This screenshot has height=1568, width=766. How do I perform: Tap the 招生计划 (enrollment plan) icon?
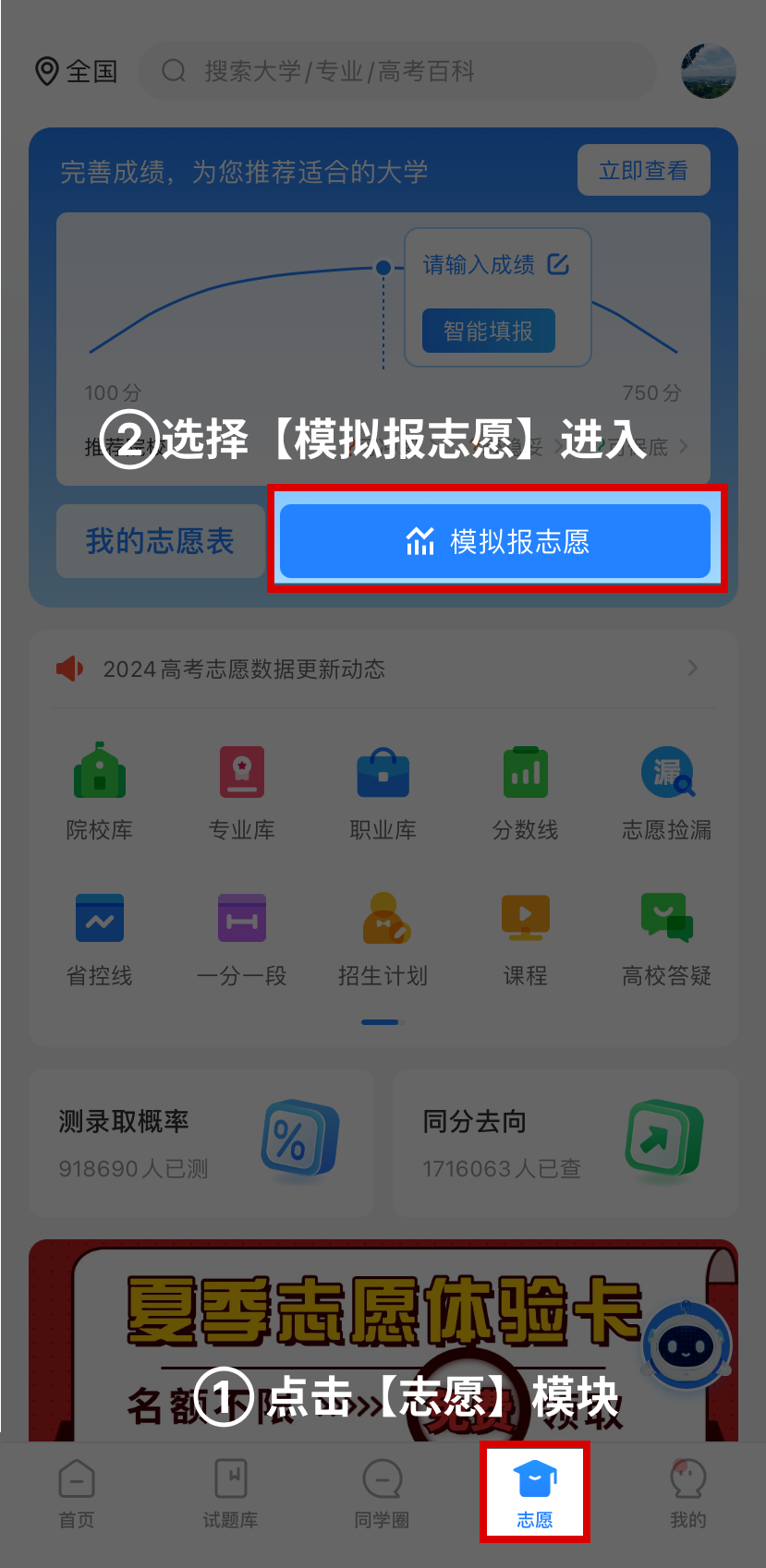click(383, 936)
